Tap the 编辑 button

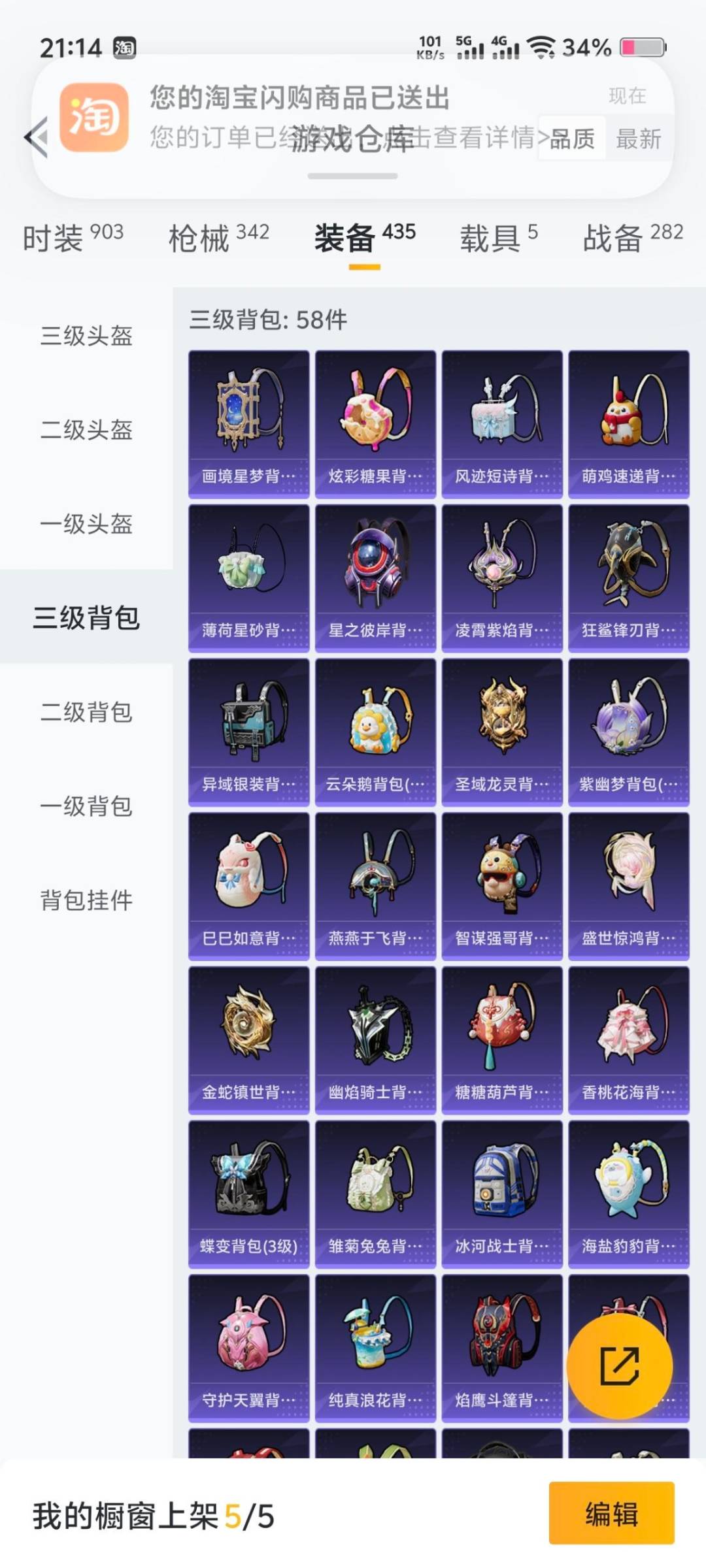(x=611, y=1515)
